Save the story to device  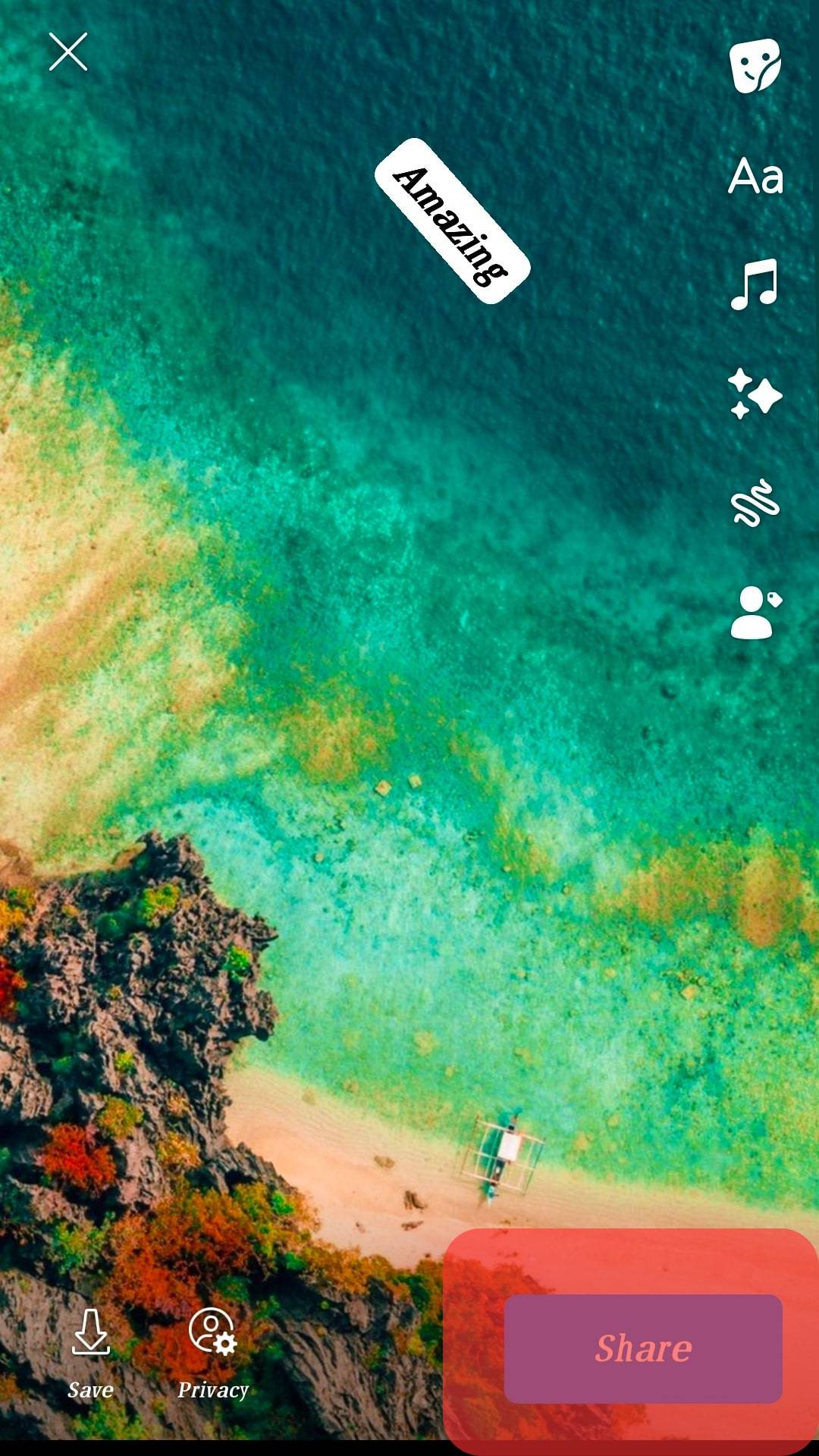[90, 1353]
